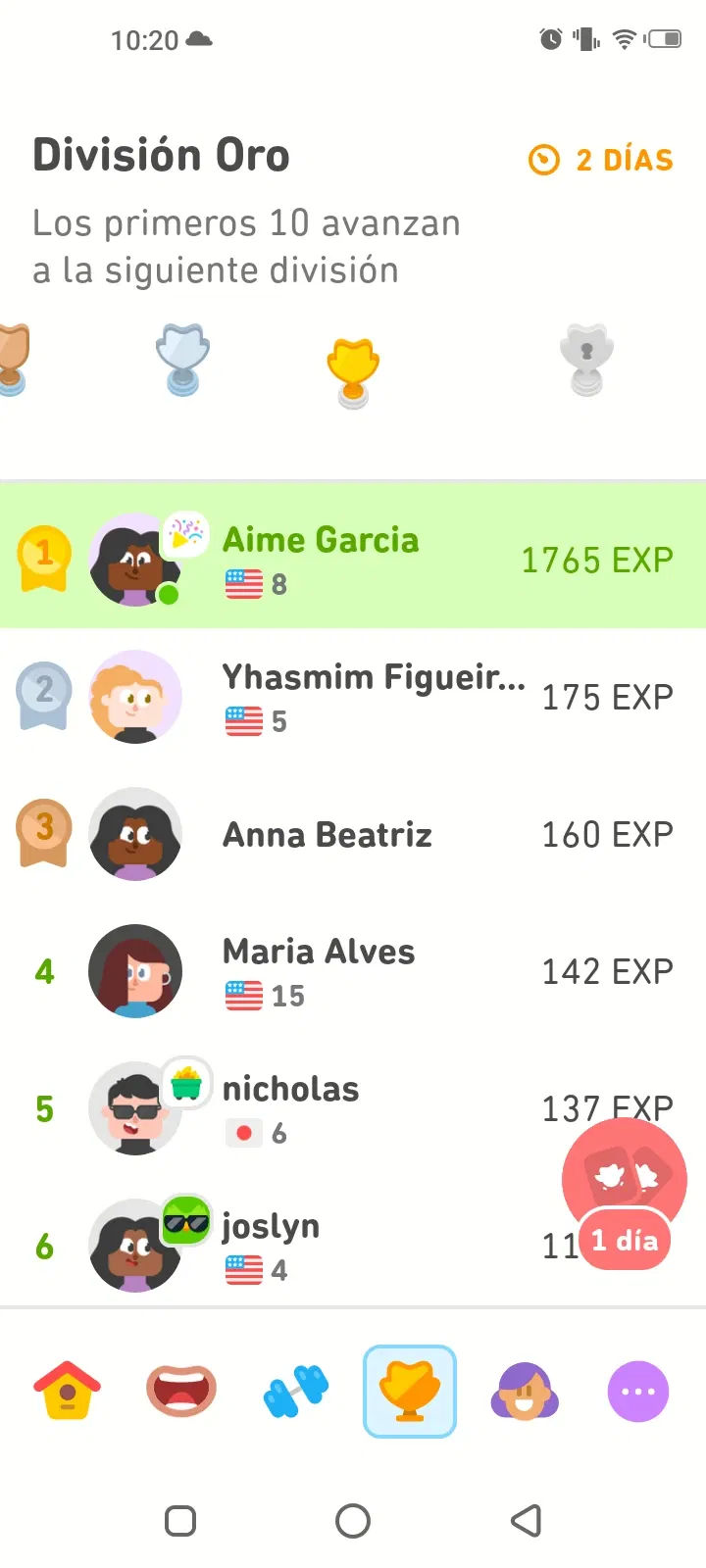Return to the phone's home screen
The height and width of the screenshot is (1568, 706).
[353, 1521]
